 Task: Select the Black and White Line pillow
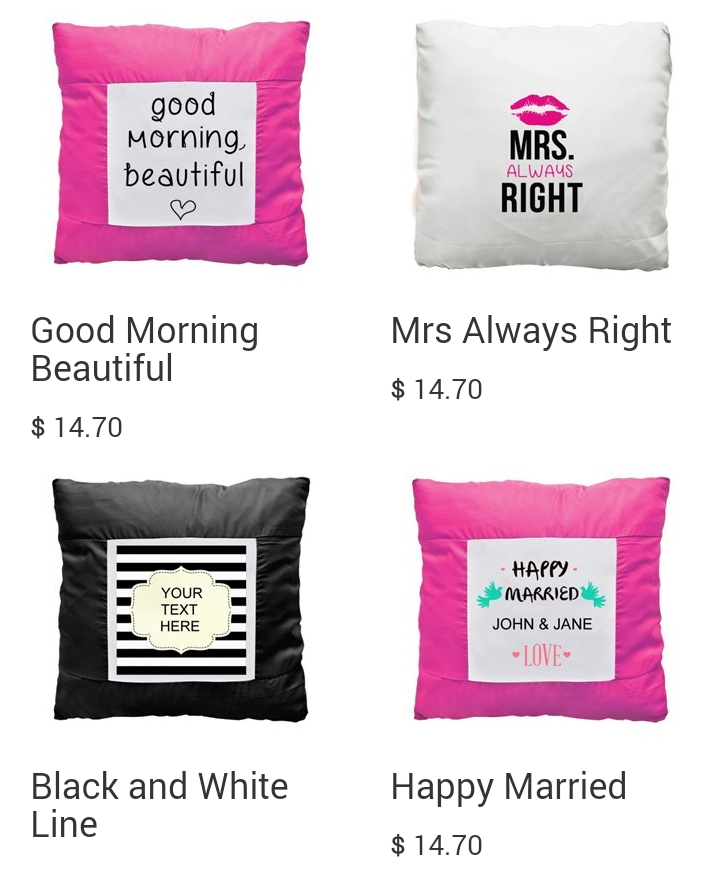point(181,600)
